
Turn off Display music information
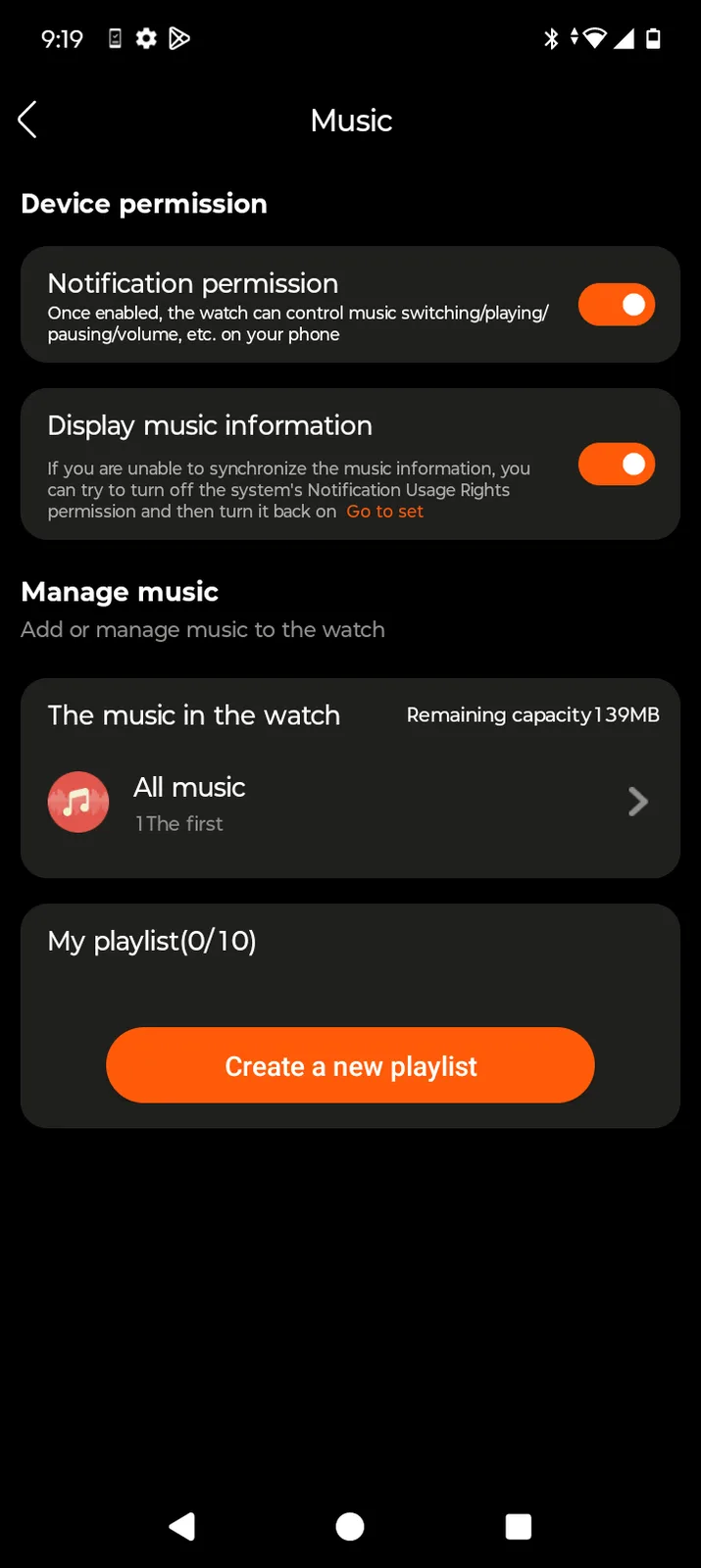coord(616,465)
